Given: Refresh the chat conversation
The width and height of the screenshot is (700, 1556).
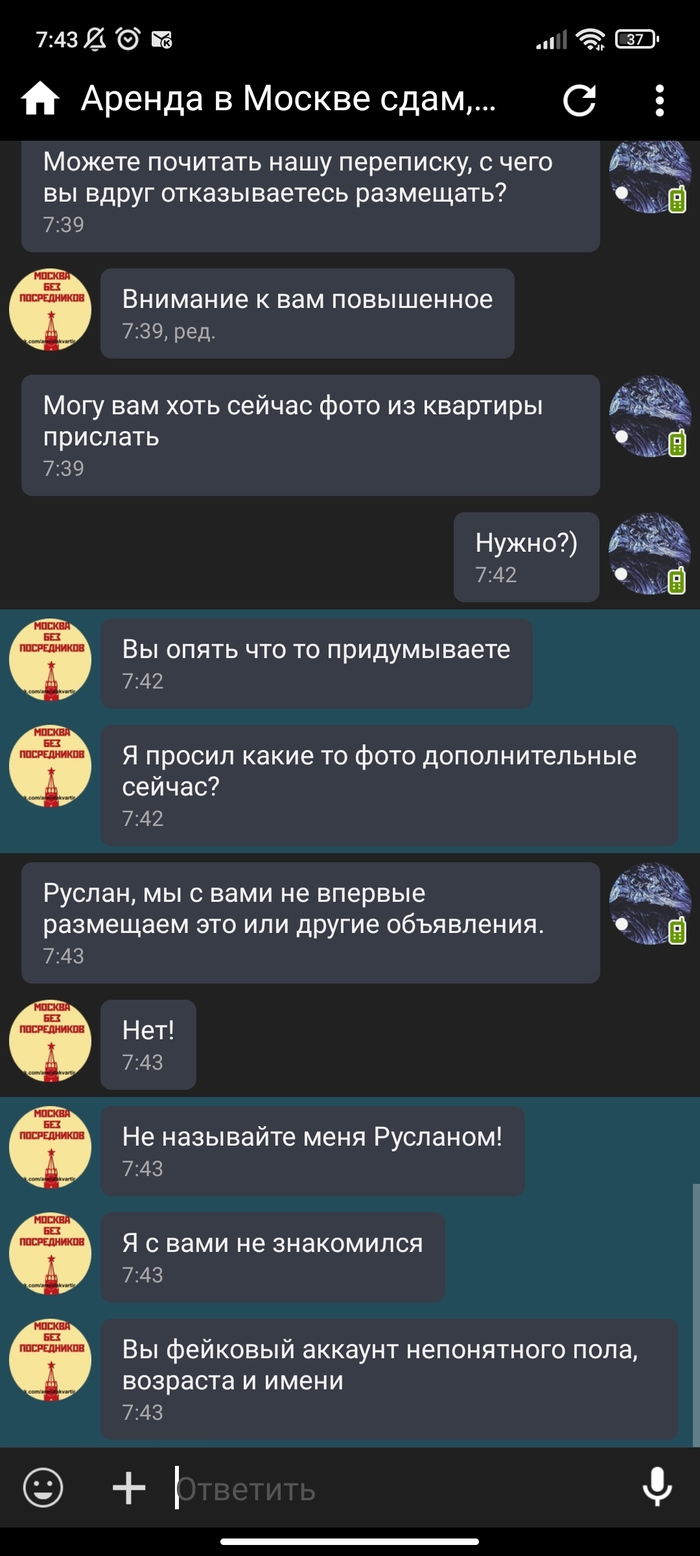Looking at the screenshot, I should [580, 100].
